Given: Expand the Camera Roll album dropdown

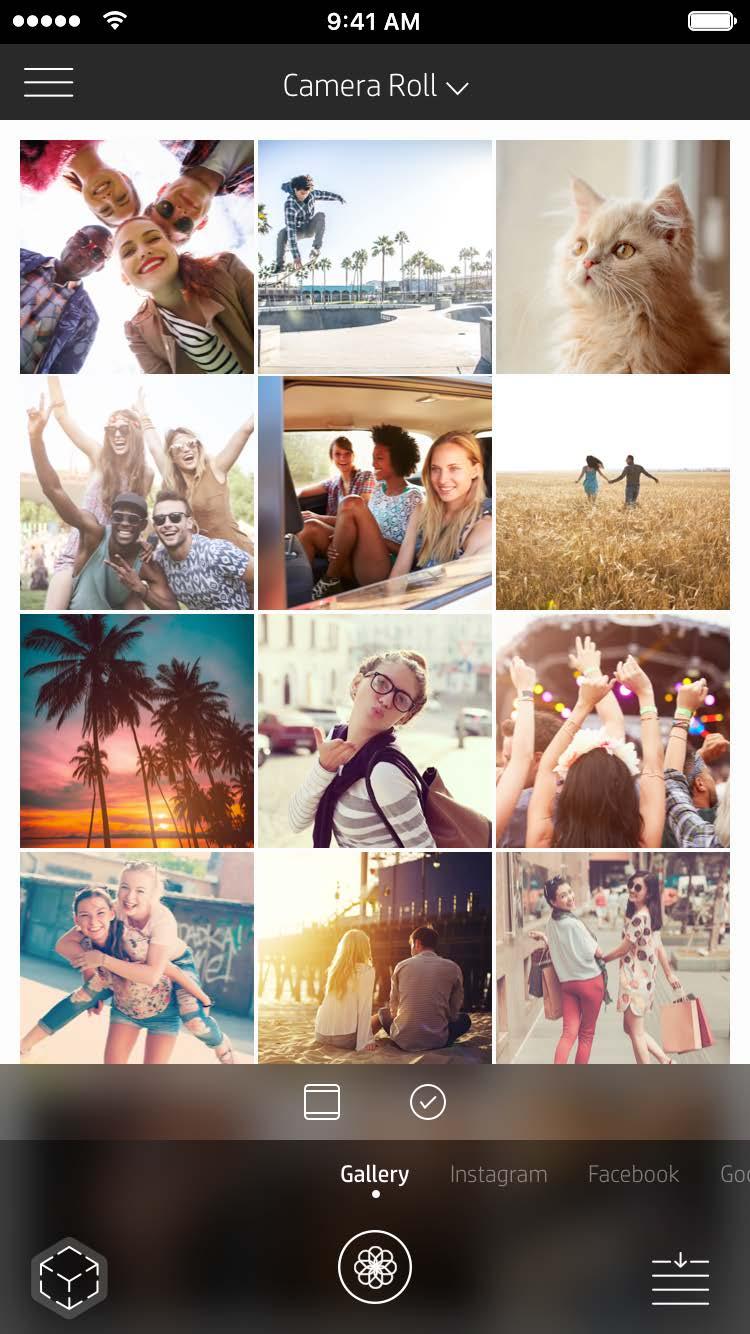Looking at the screenshot, I should pyautogui.click(x=375, y=86).
